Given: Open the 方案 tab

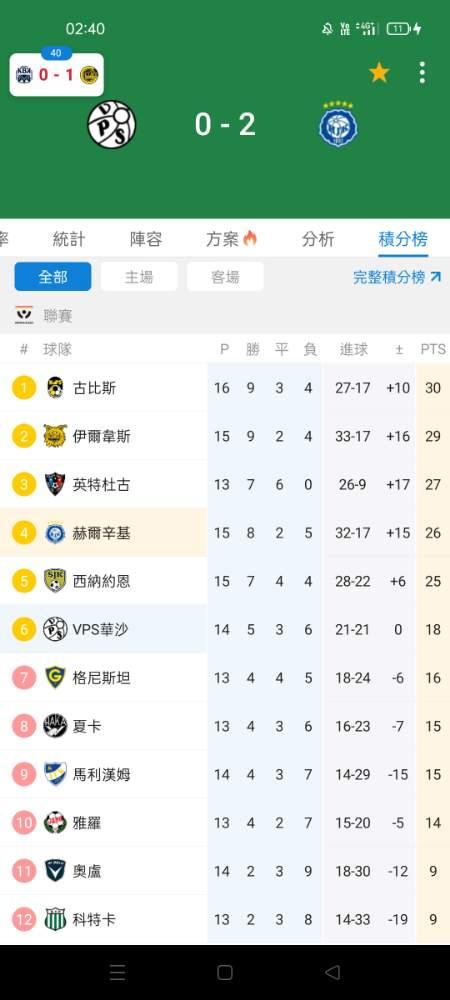Looking at the screenshot, I should tap(231, 240).
